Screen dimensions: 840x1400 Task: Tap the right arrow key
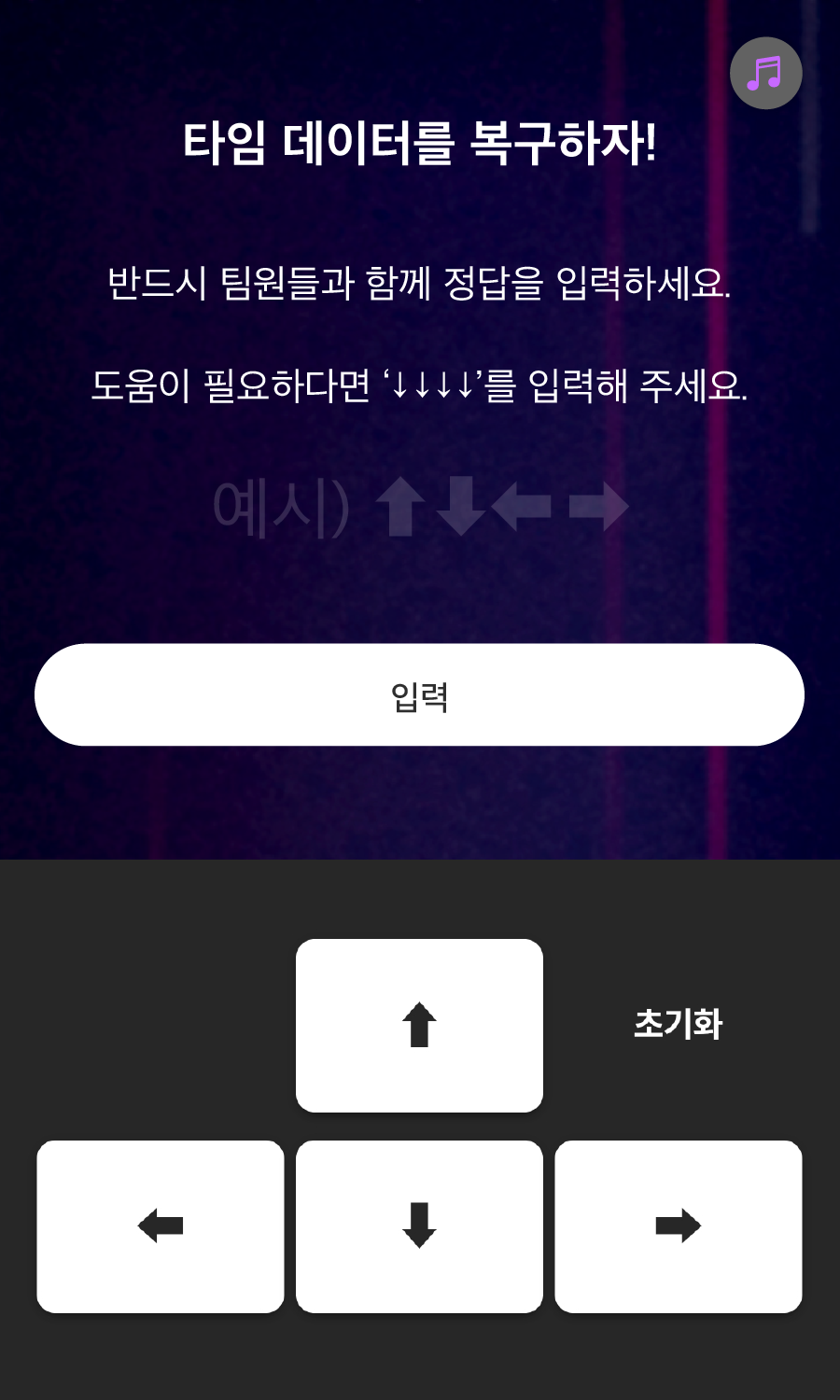[x=679, y=1225]
